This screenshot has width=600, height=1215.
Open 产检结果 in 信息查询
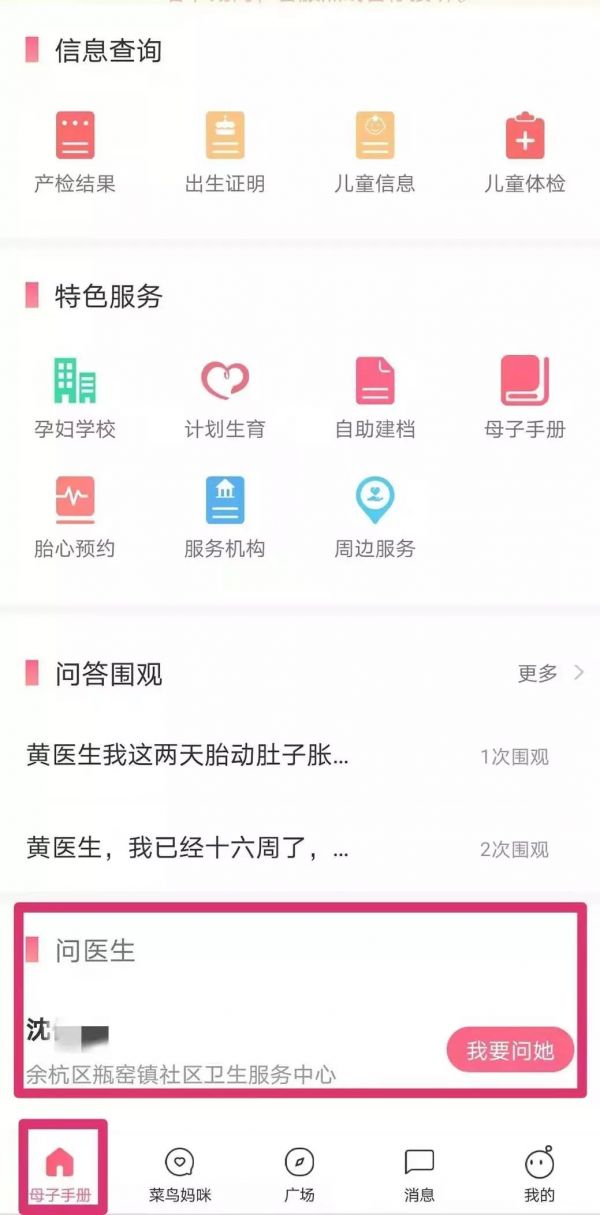pyautogui.click(x=75, y=153)
